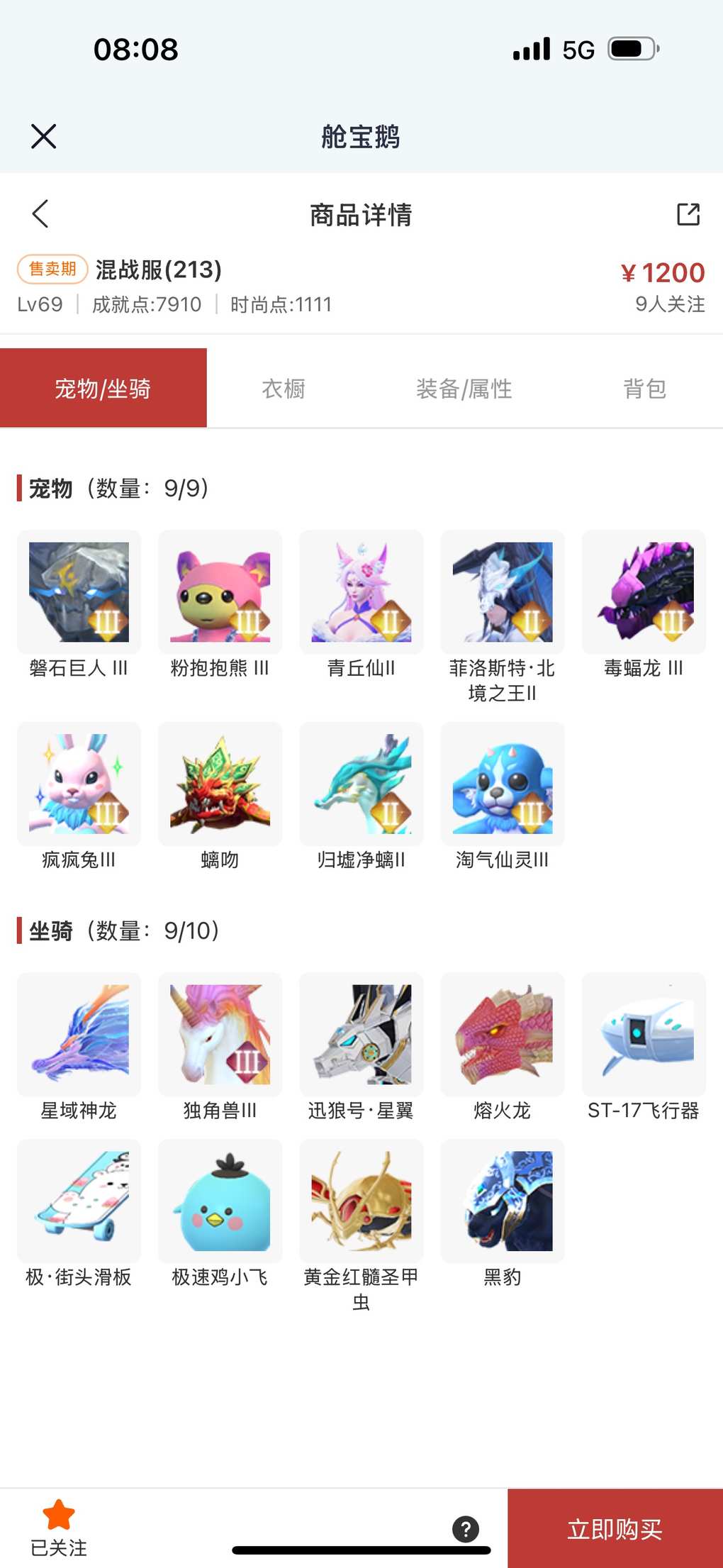Open mount 独角兽III

(220, 1034)
